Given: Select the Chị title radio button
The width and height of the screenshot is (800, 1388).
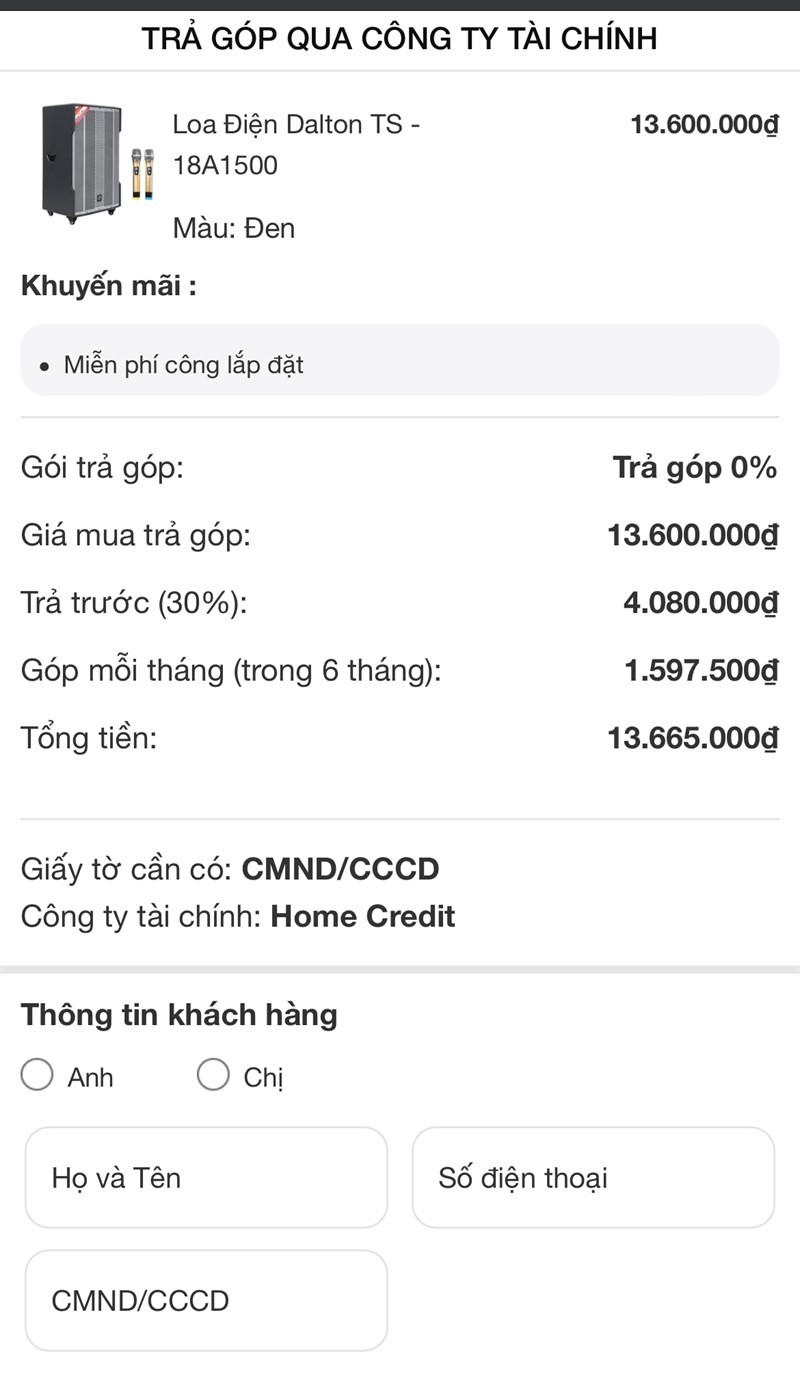Looking at the screenshot, I should [212, 1074].
